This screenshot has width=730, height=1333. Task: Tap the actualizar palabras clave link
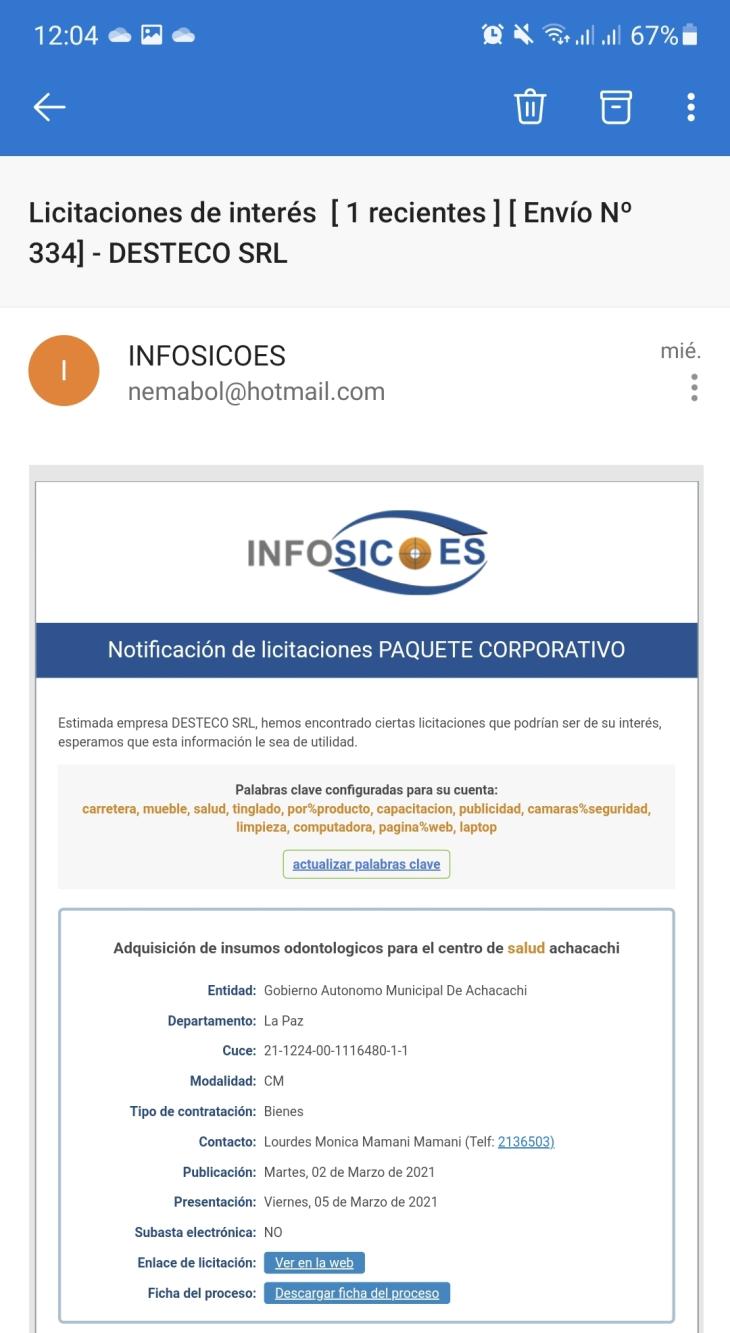[366, 864]
